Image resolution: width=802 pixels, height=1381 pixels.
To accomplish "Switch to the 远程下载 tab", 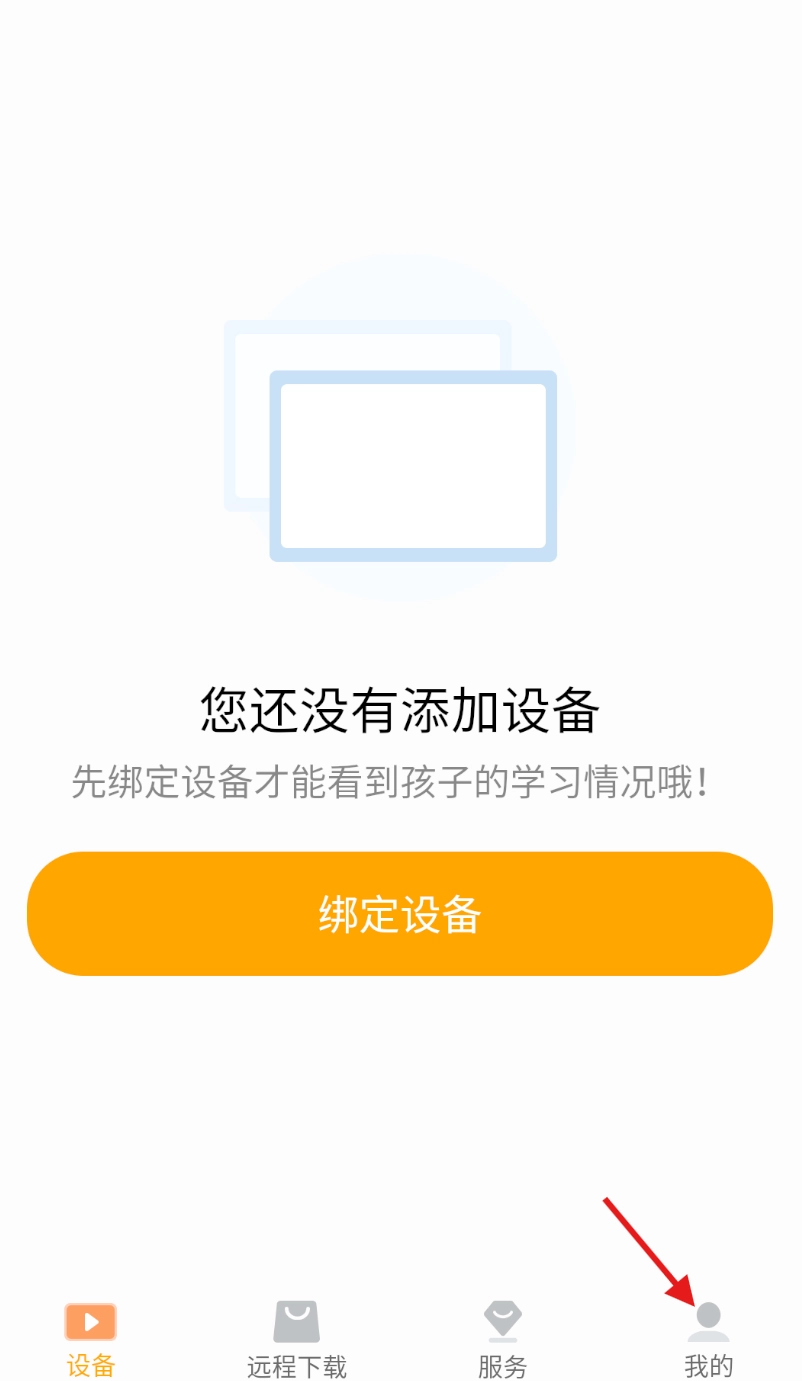I will tap(297, 1338).
